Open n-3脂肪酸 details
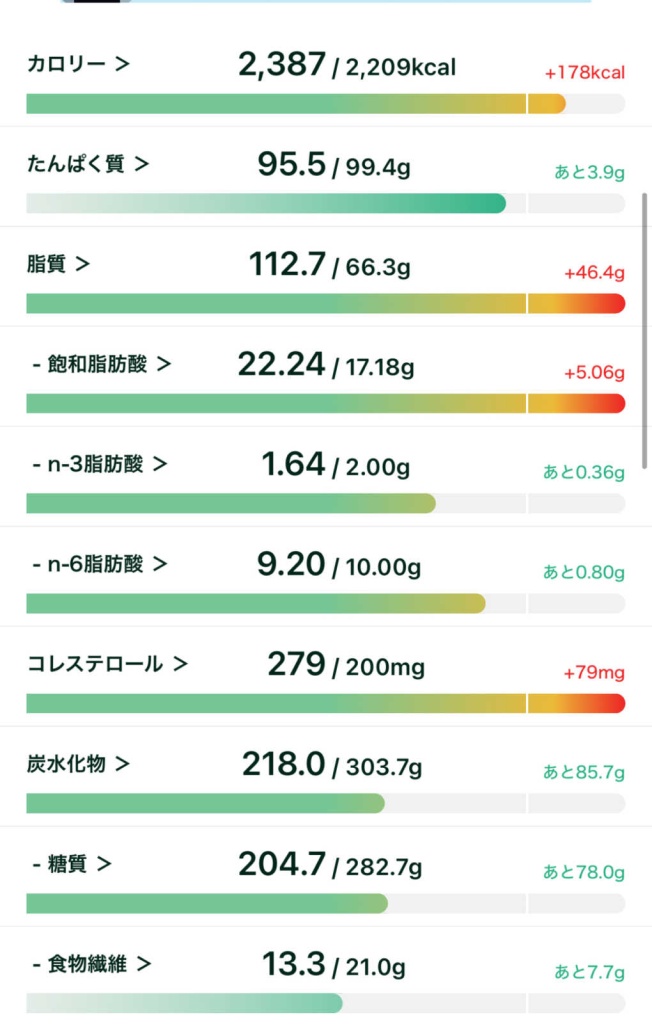Viewport: 652px width, 1024px height. point(99,464)
